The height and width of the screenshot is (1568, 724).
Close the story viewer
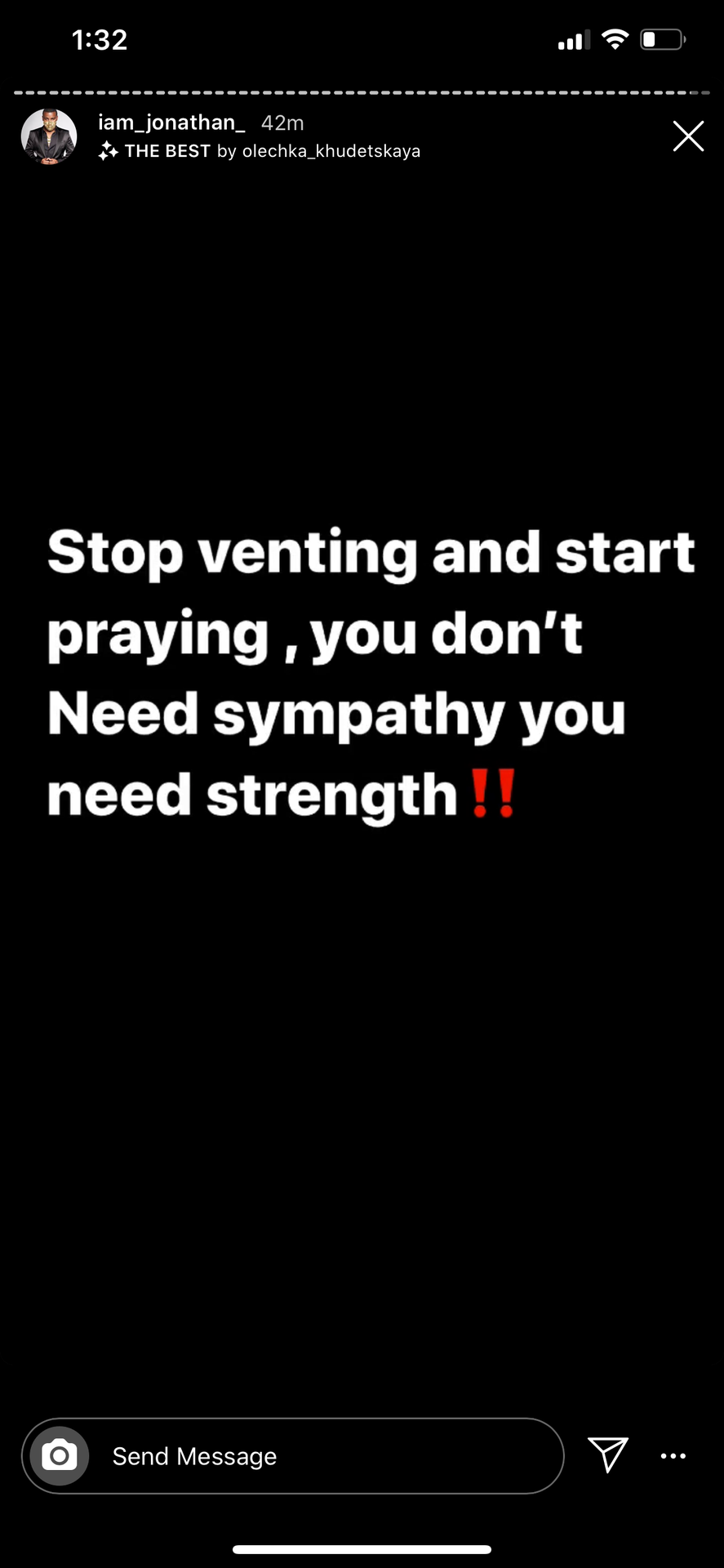688,136
